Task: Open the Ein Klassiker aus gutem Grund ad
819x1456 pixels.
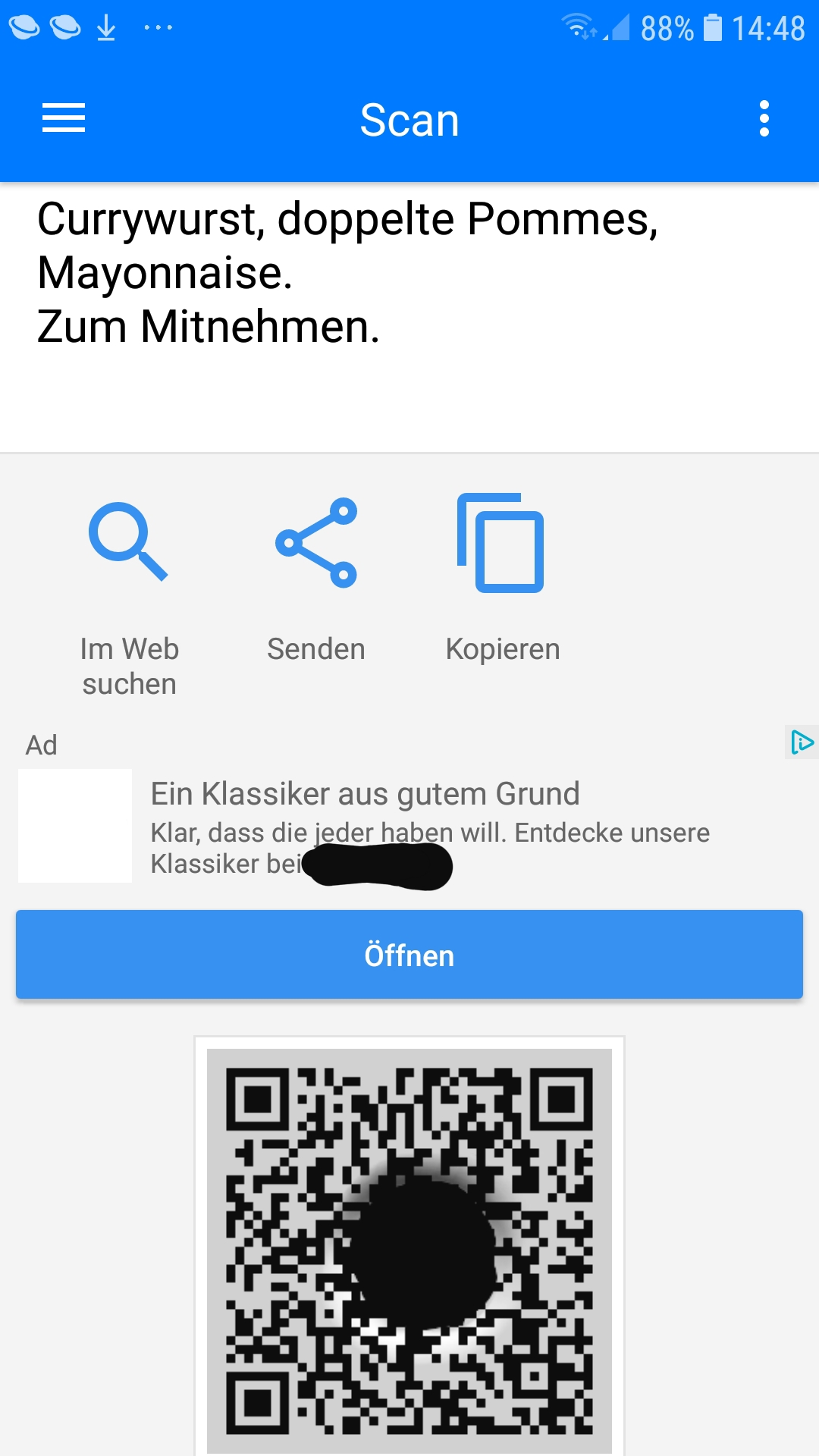Action: tap(366, 794)
